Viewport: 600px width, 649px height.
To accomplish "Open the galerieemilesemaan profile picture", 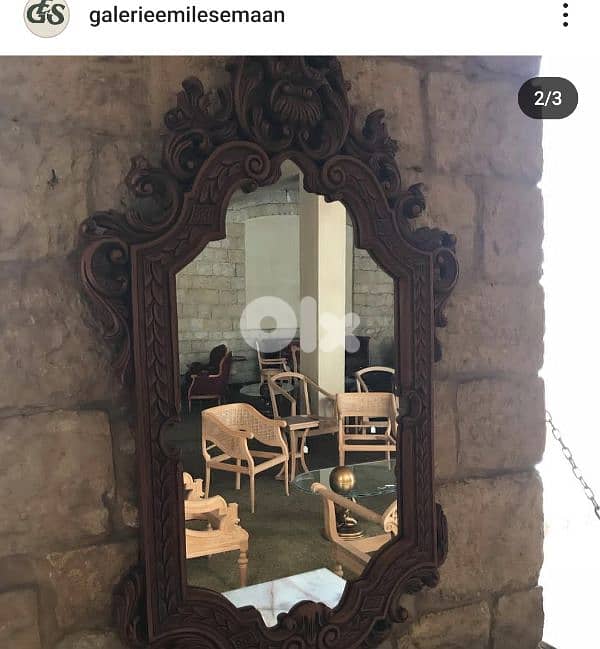I will point(46,16).
